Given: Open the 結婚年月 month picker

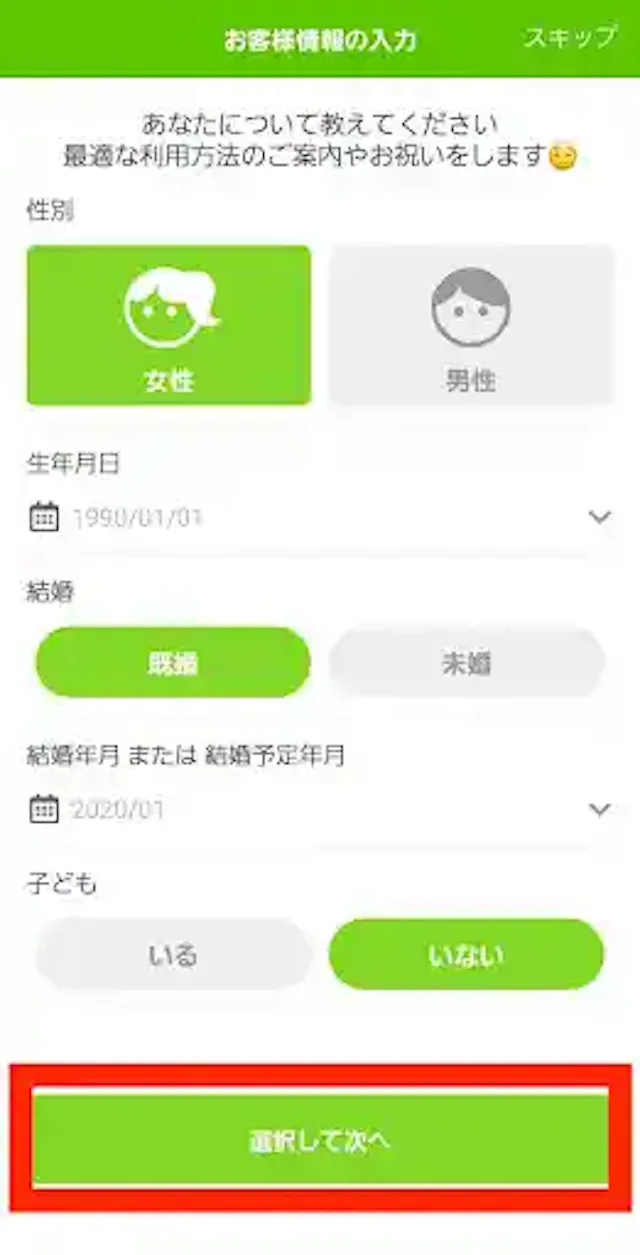Looking at the screenshot, I should tap(320, 810).
